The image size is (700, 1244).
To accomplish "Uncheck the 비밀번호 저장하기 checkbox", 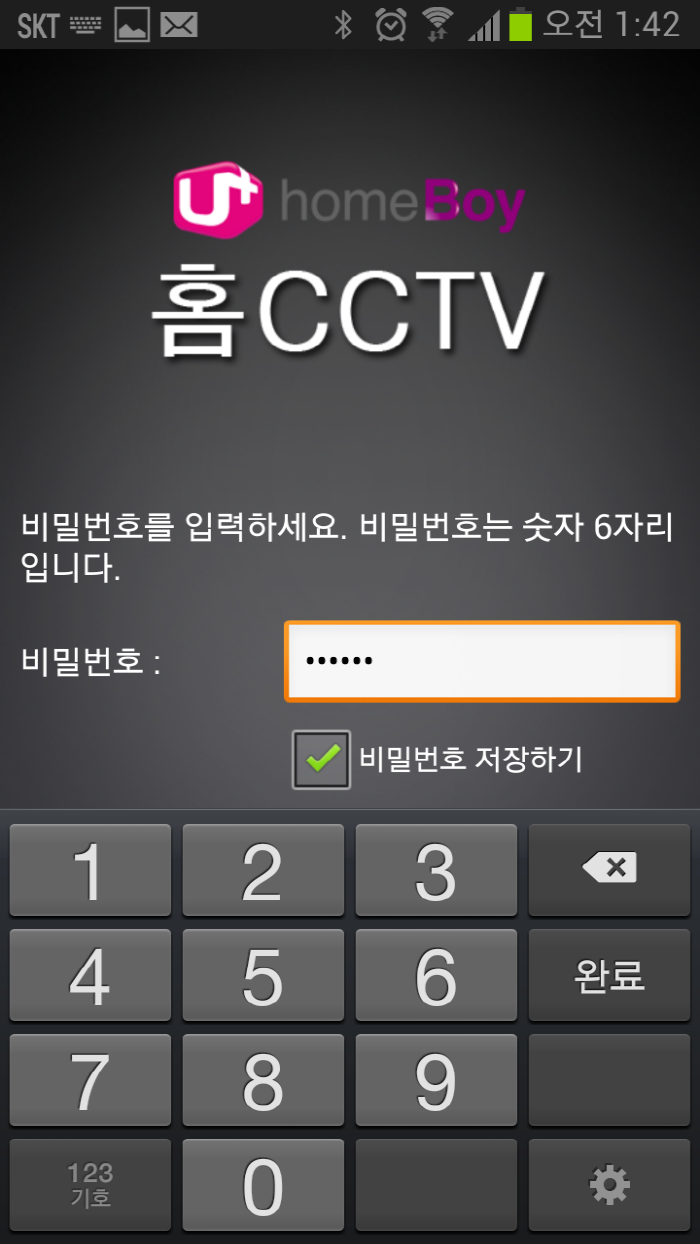I will pos(321,760).
